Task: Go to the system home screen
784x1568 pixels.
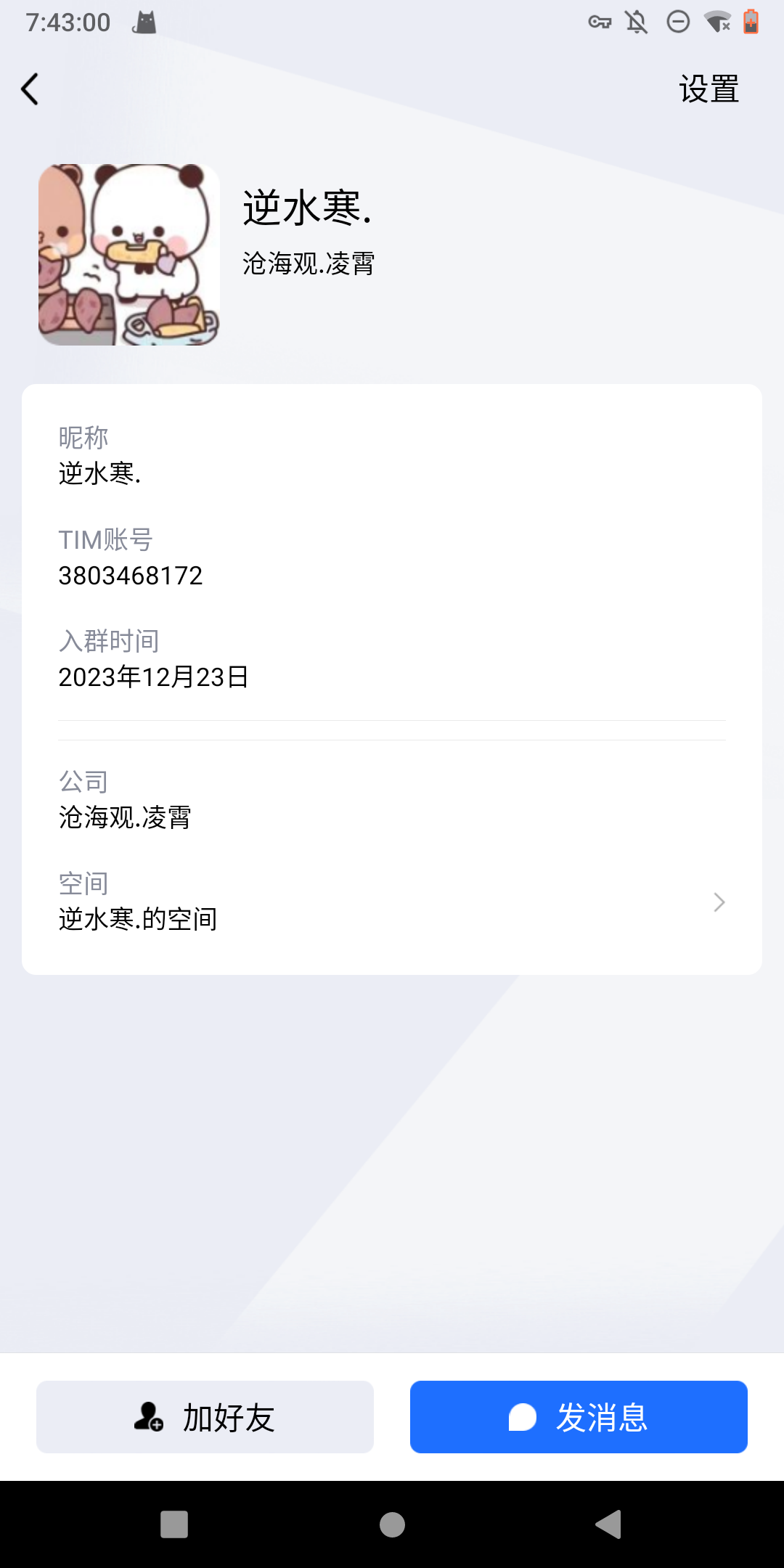Action: tap(392, 1524)
